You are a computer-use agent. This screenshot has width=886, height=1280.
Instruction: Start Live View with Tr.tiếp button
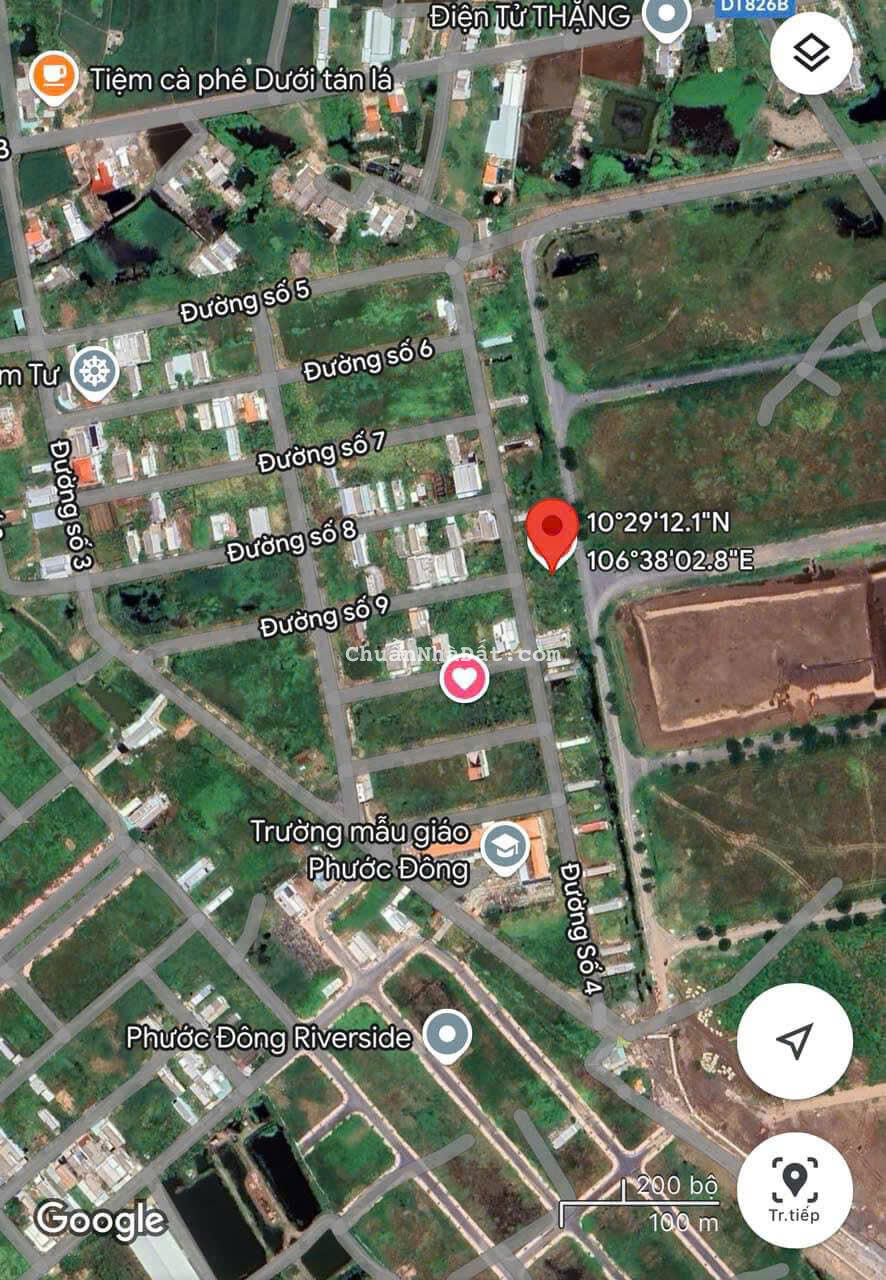pyautogui.click(x=794, y=1189)
